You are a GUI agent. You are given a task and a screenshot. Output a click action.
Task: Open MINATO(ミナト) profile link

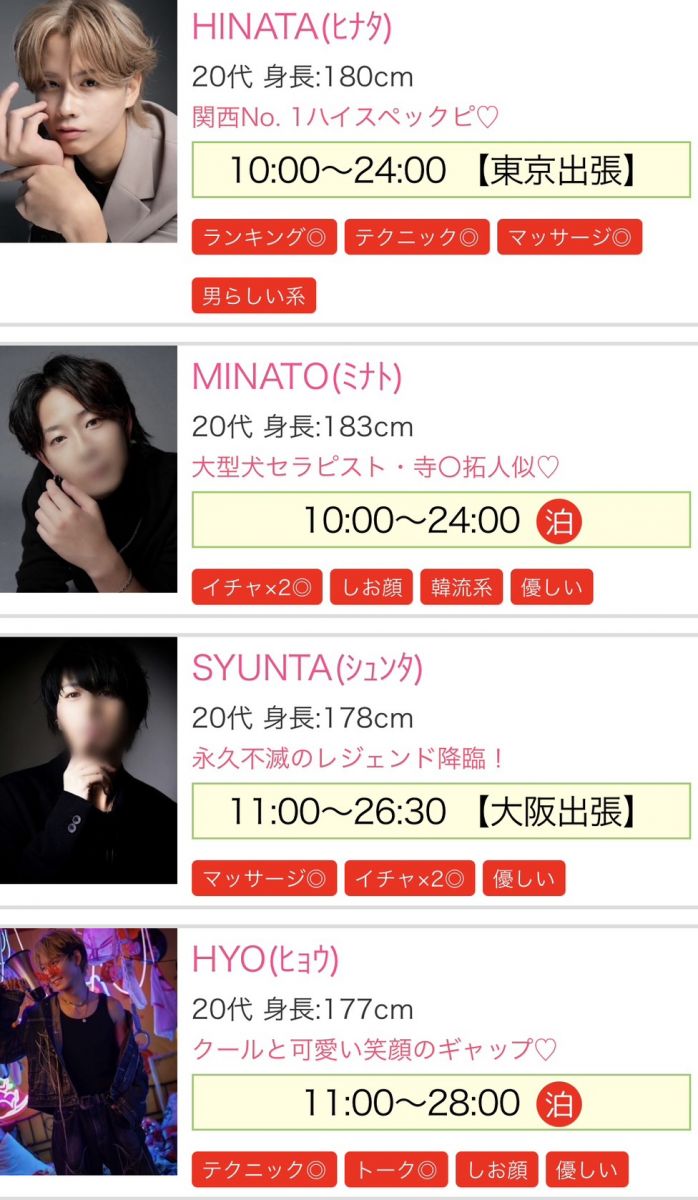(x=296, y=377)
